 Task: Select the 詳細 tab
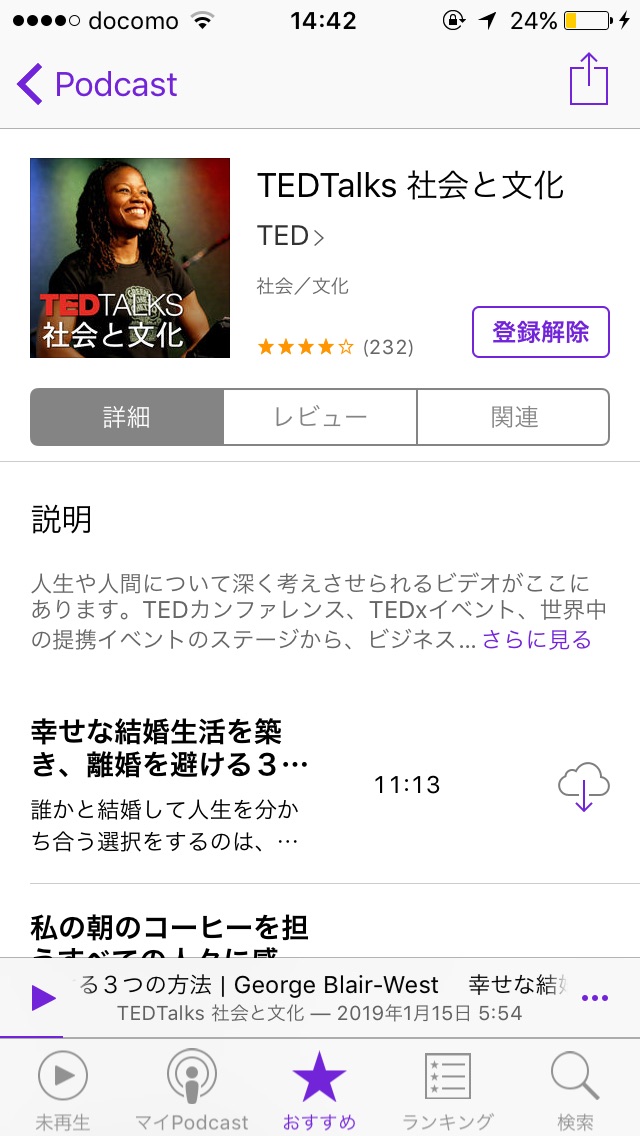[x=127, y=417]
